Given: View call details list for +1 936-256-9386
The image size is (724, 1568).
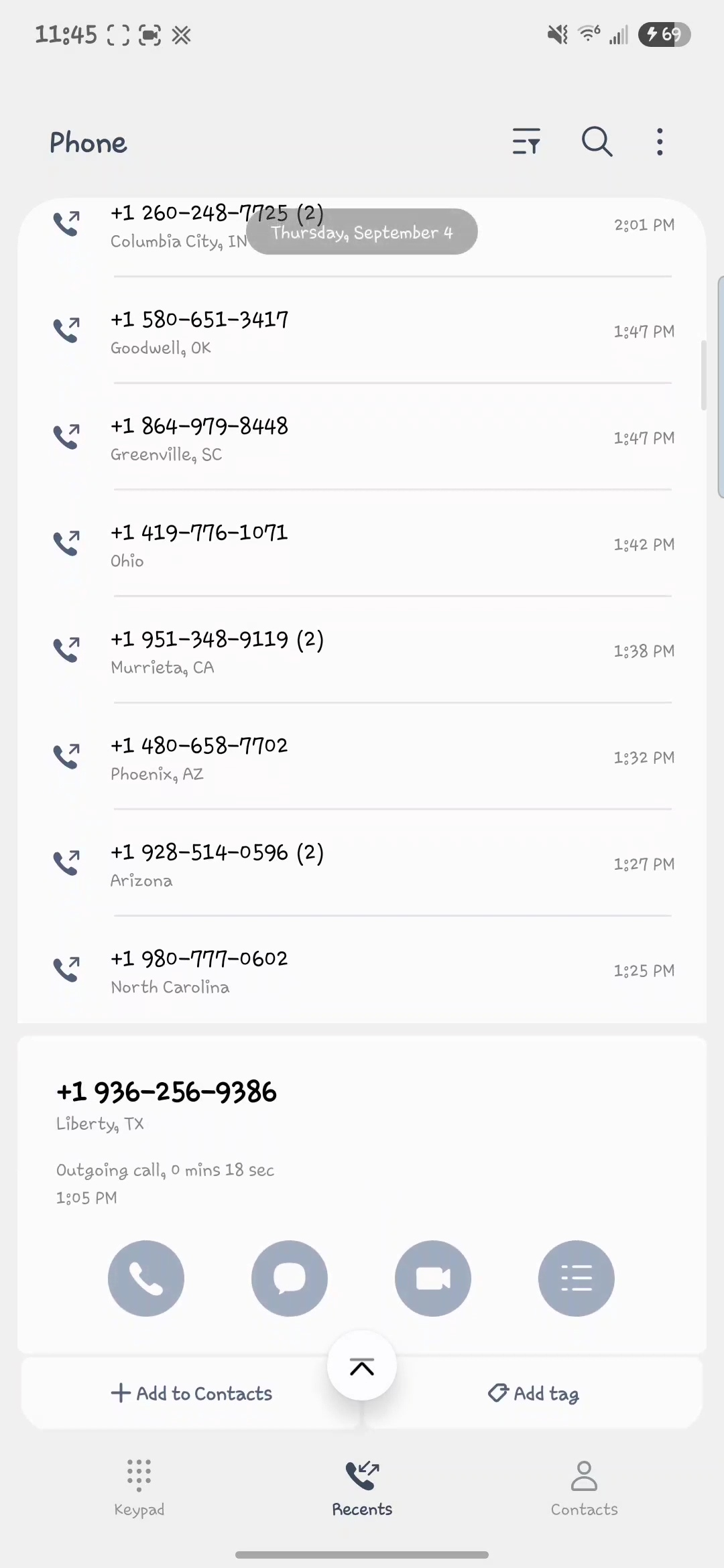Looking at the screenshot, I should tap(577, 1279).
